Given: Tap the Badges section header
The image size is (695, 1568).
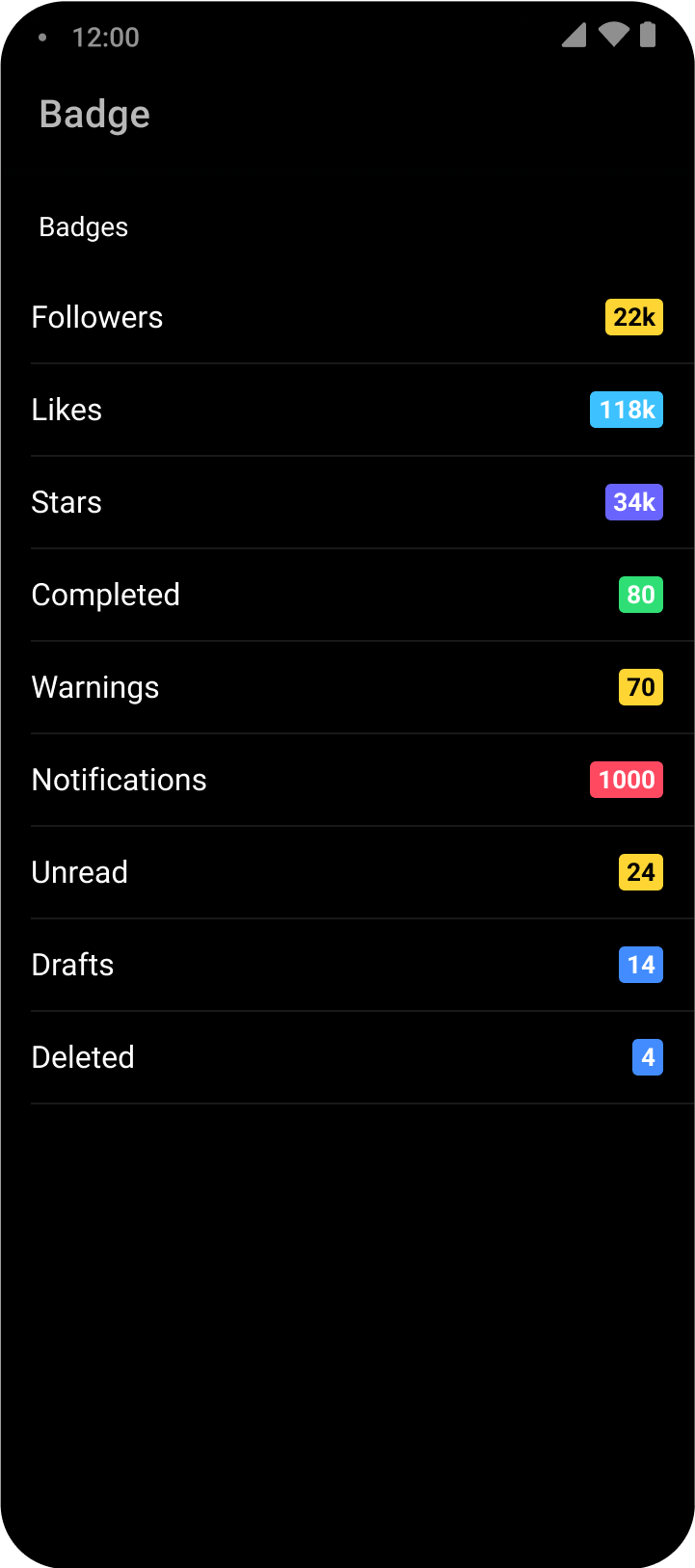Looking at the screenshot, I should 83,227.
